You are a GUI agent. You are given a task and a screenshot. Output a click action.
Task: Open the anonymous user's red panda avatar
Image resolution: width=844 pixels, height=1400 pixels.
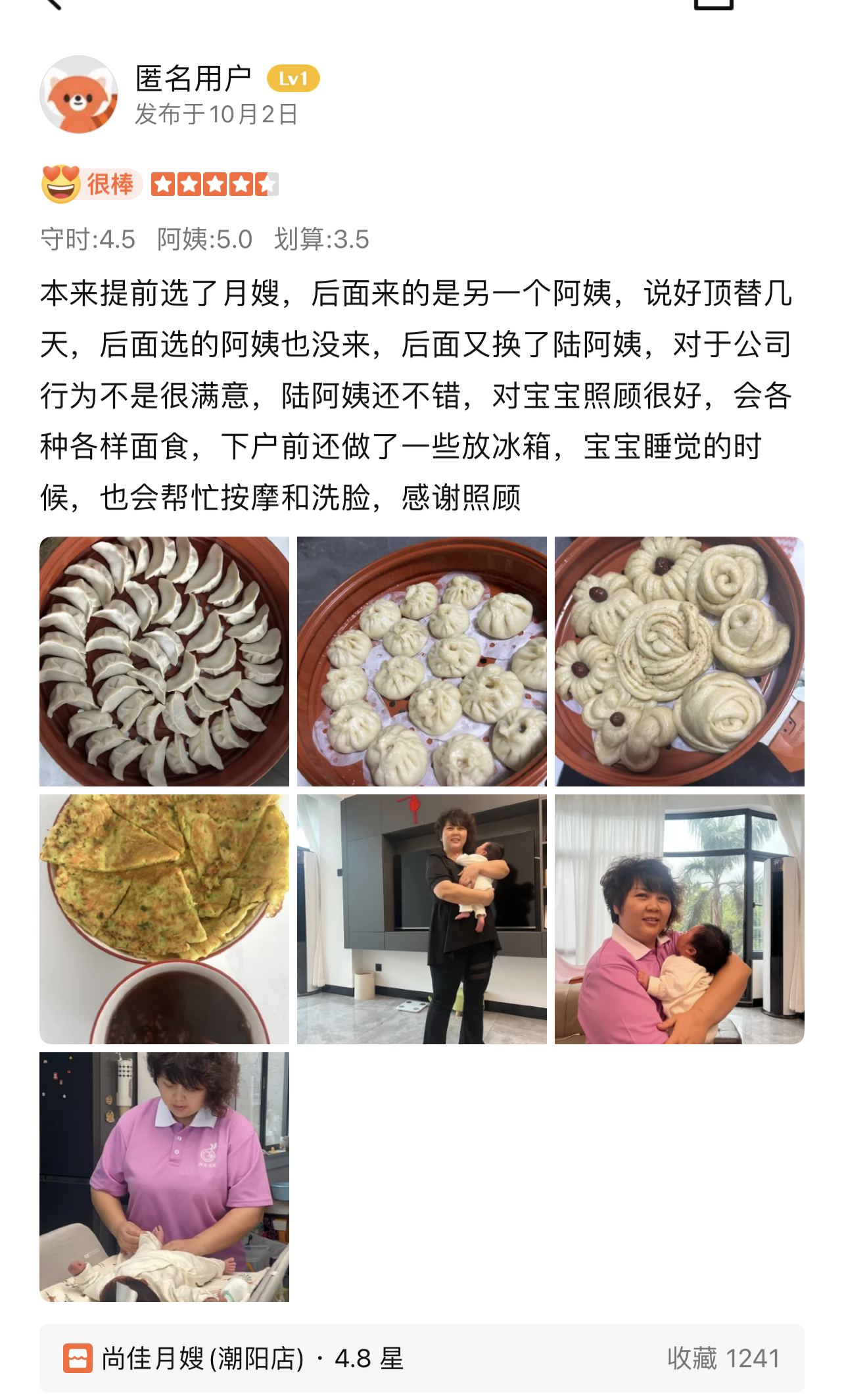(79, 95)
